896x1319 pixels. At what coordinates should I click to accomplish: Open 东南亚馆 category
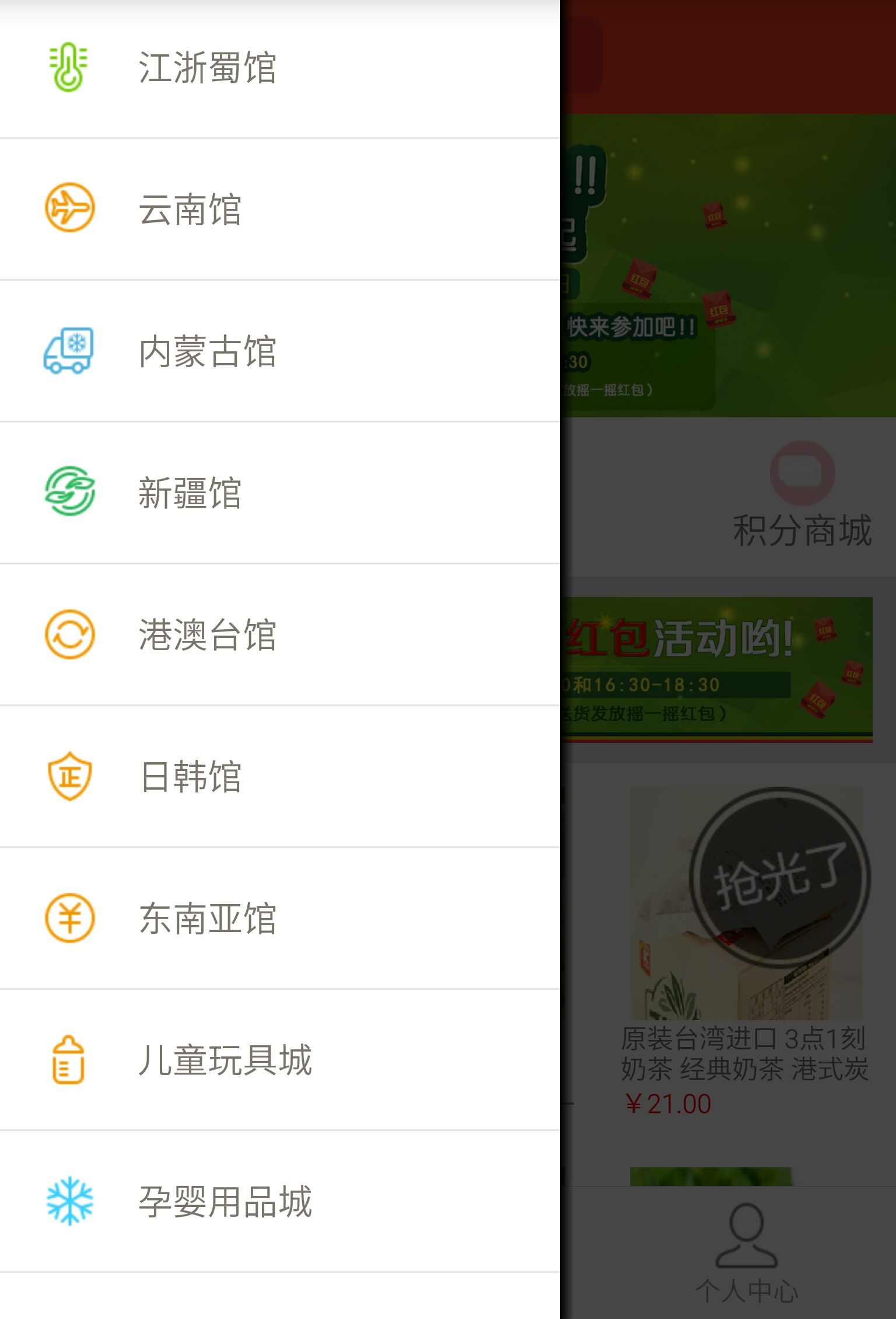pyautogui.click(x=208, y=919)
